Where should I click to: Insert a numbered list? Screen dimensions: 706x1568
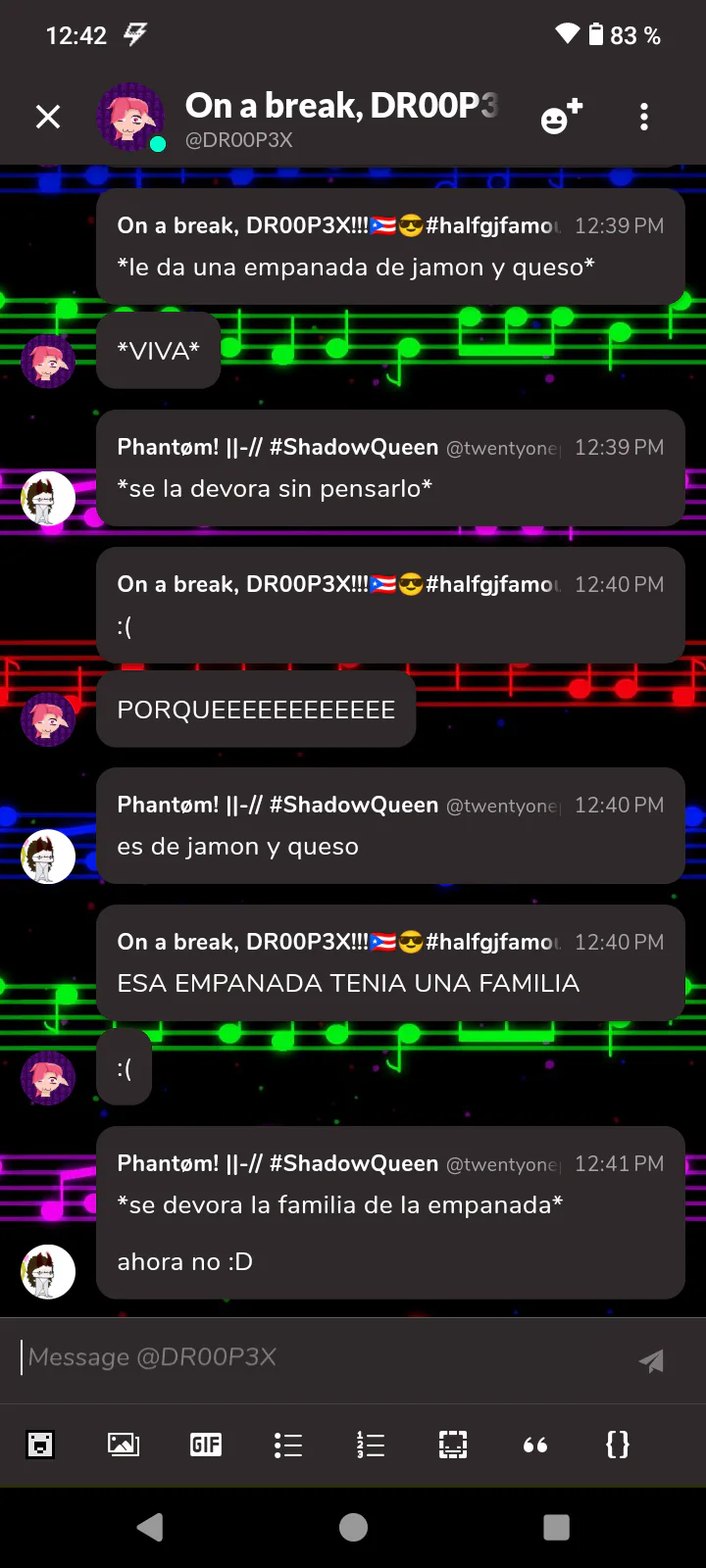tap(371, 1445)
